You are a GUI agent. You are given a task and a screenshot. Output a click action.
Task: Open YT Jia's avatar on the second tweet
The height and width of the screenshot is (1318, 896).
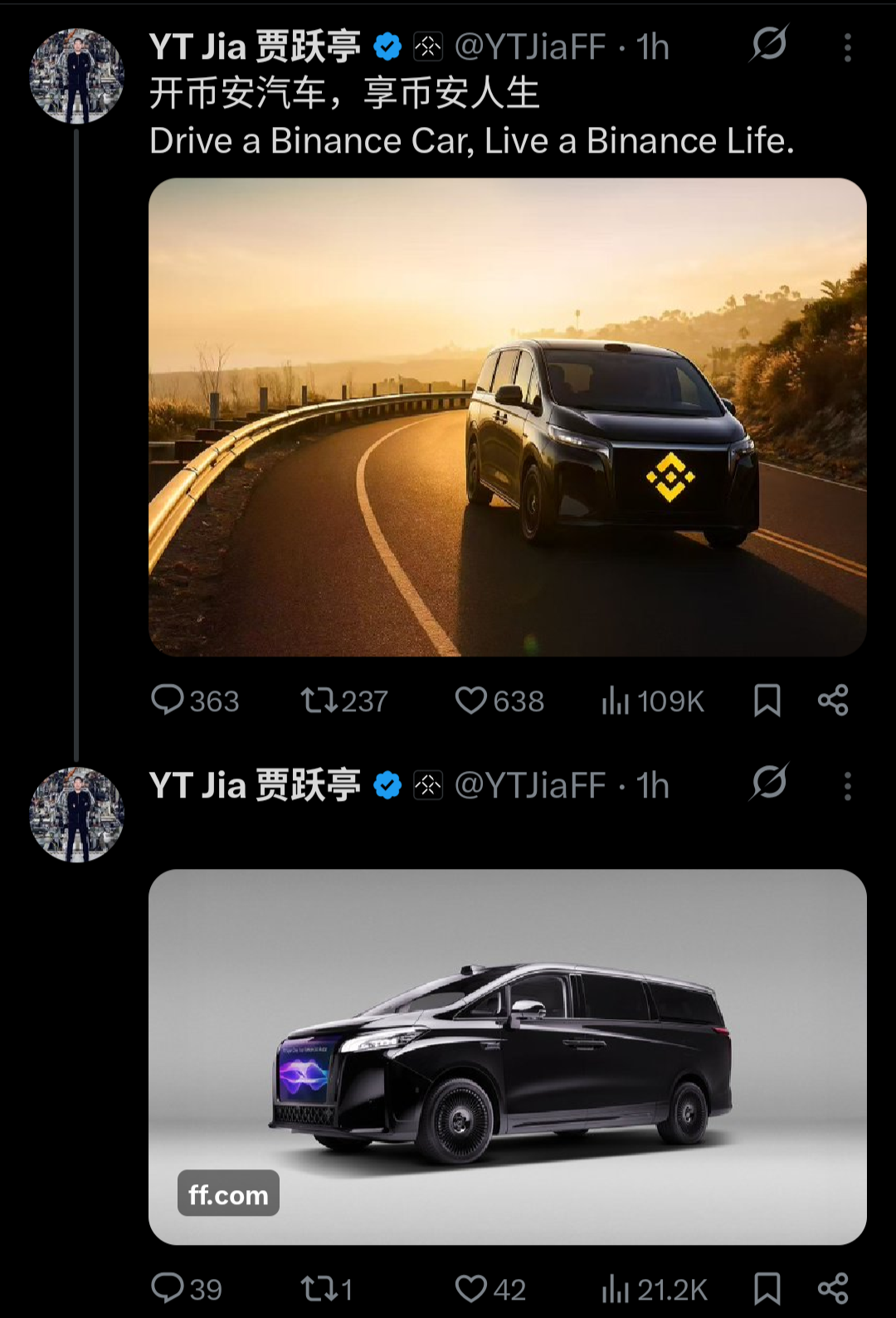[76, 814]
